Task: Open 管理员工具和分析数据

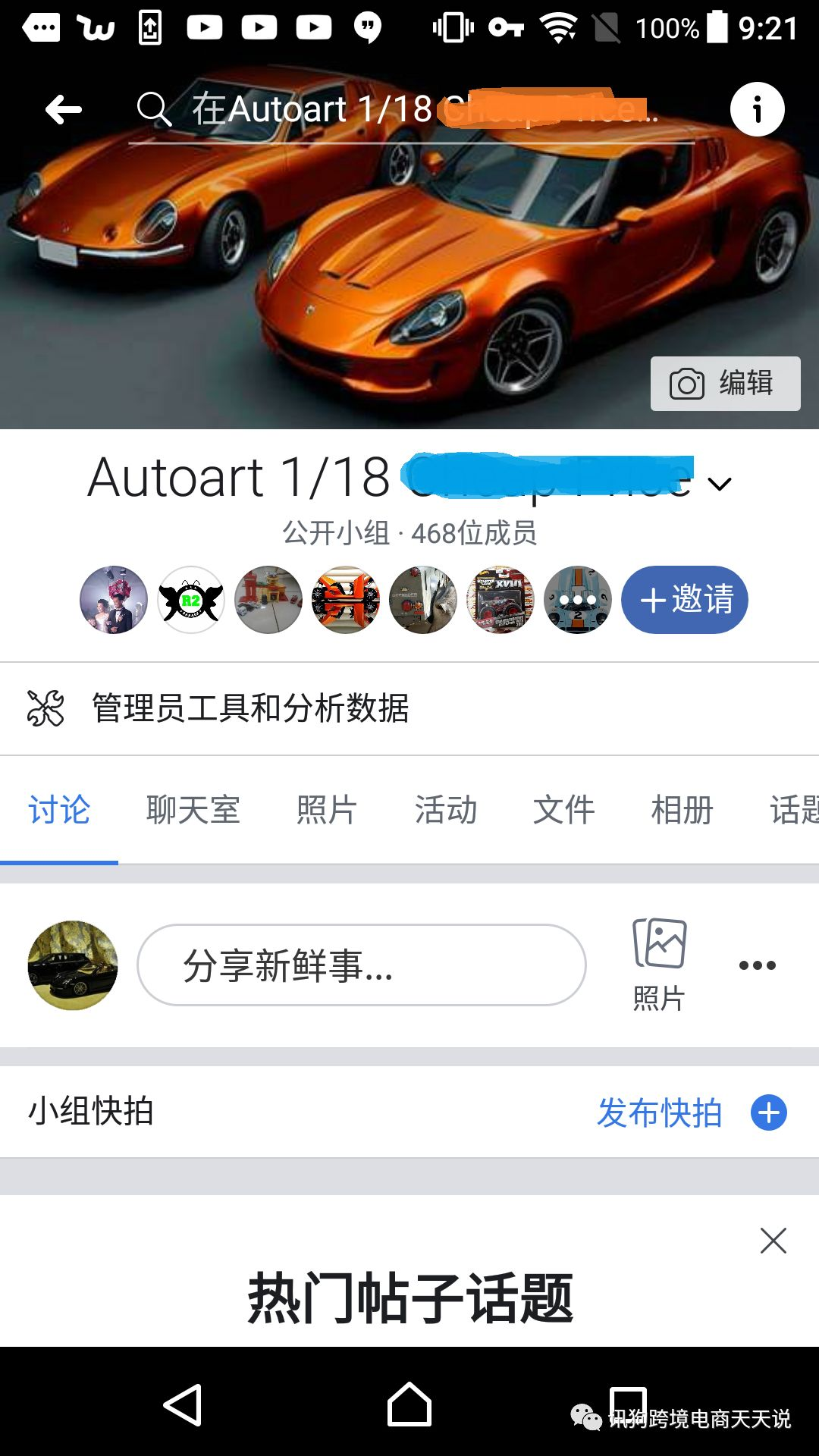Action: [250, 708]
